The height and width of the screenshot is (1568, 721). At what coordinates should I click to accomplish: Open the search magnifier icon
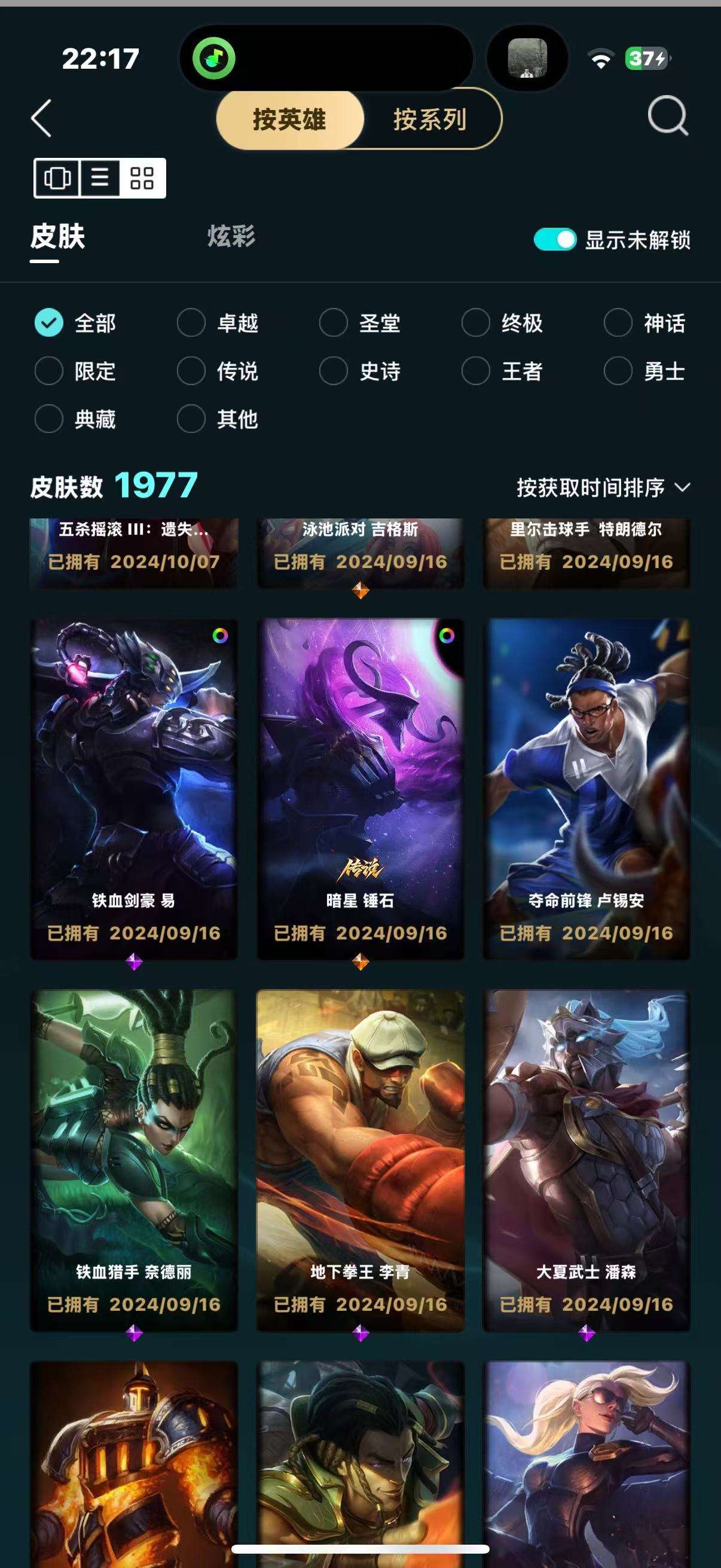(x=667, y=115)
